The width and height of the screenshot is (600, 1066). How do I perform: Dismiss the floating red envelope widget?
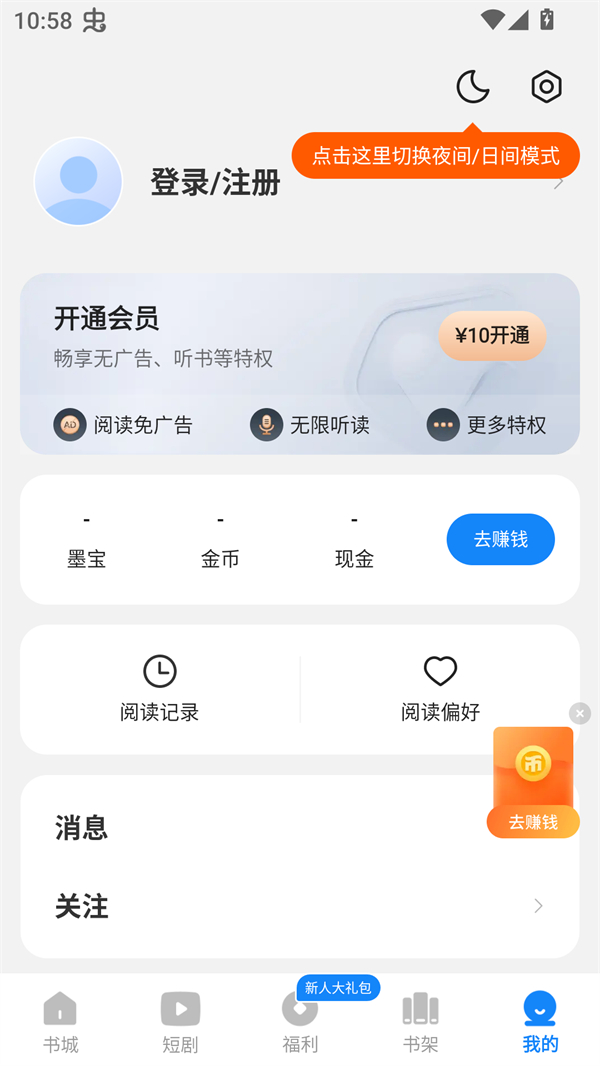pos(580,713)
